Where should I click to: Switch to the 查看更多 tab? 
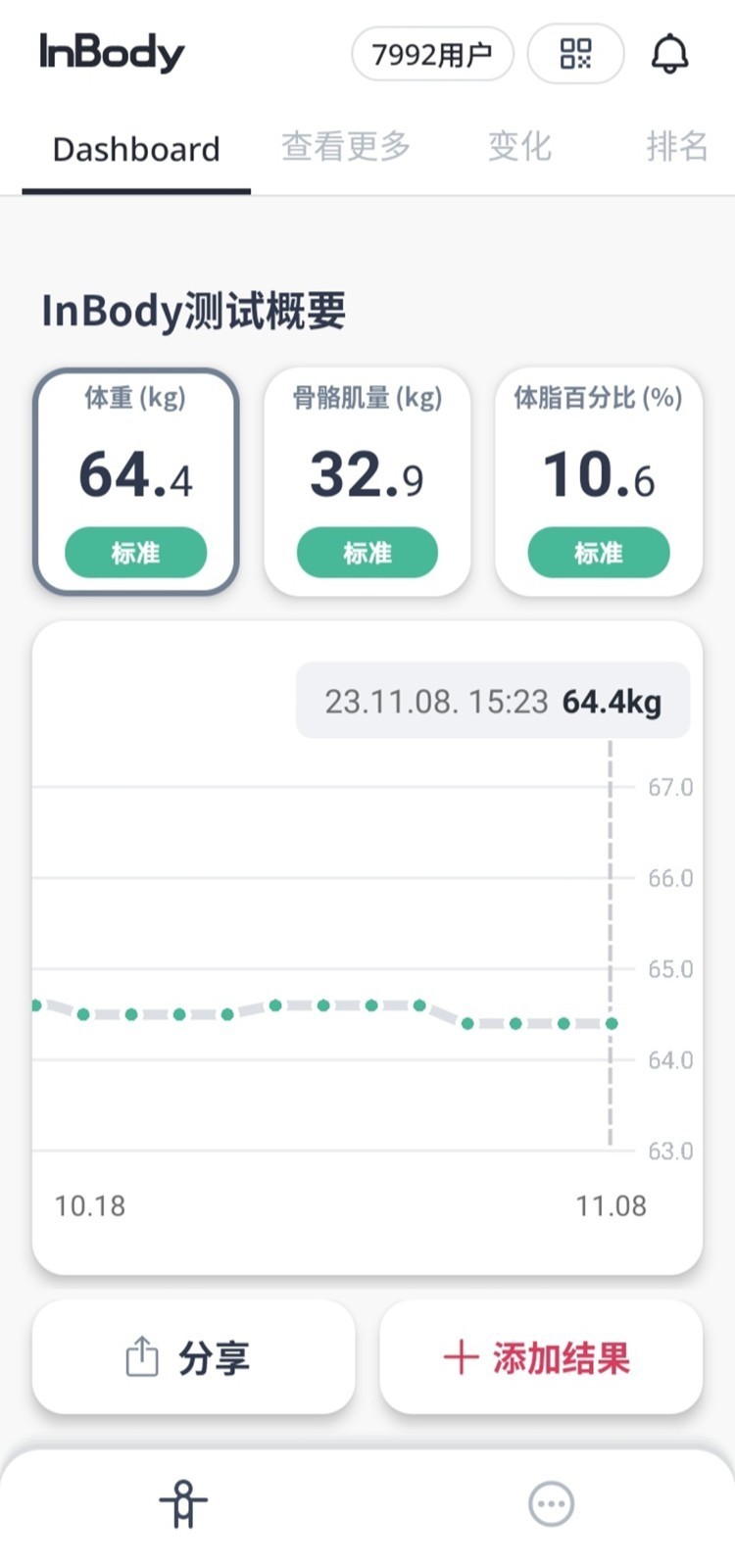pyautogui.click(x=346, y=147)
